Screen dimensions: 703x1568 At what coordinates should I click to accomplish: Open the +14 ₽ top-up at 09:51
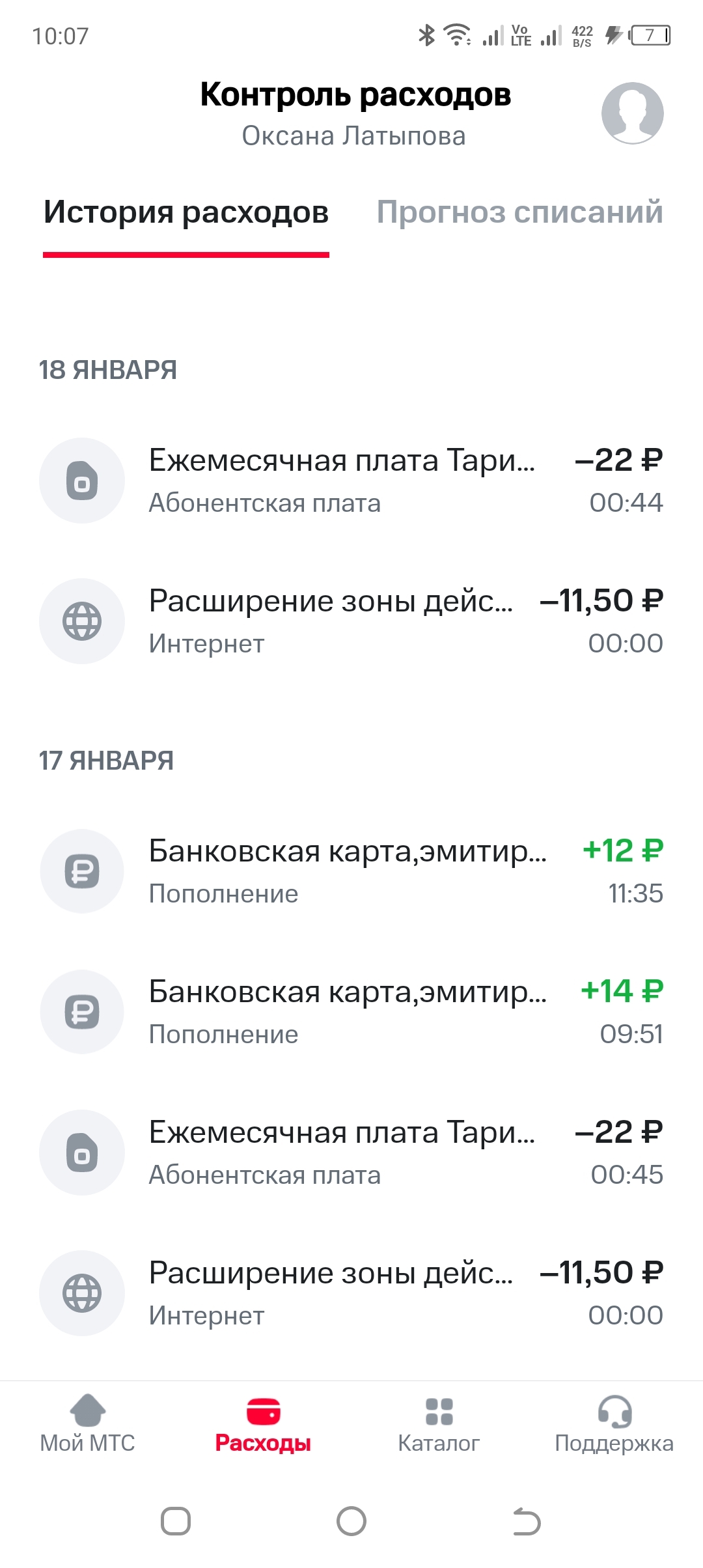[x=351, y=1012]
